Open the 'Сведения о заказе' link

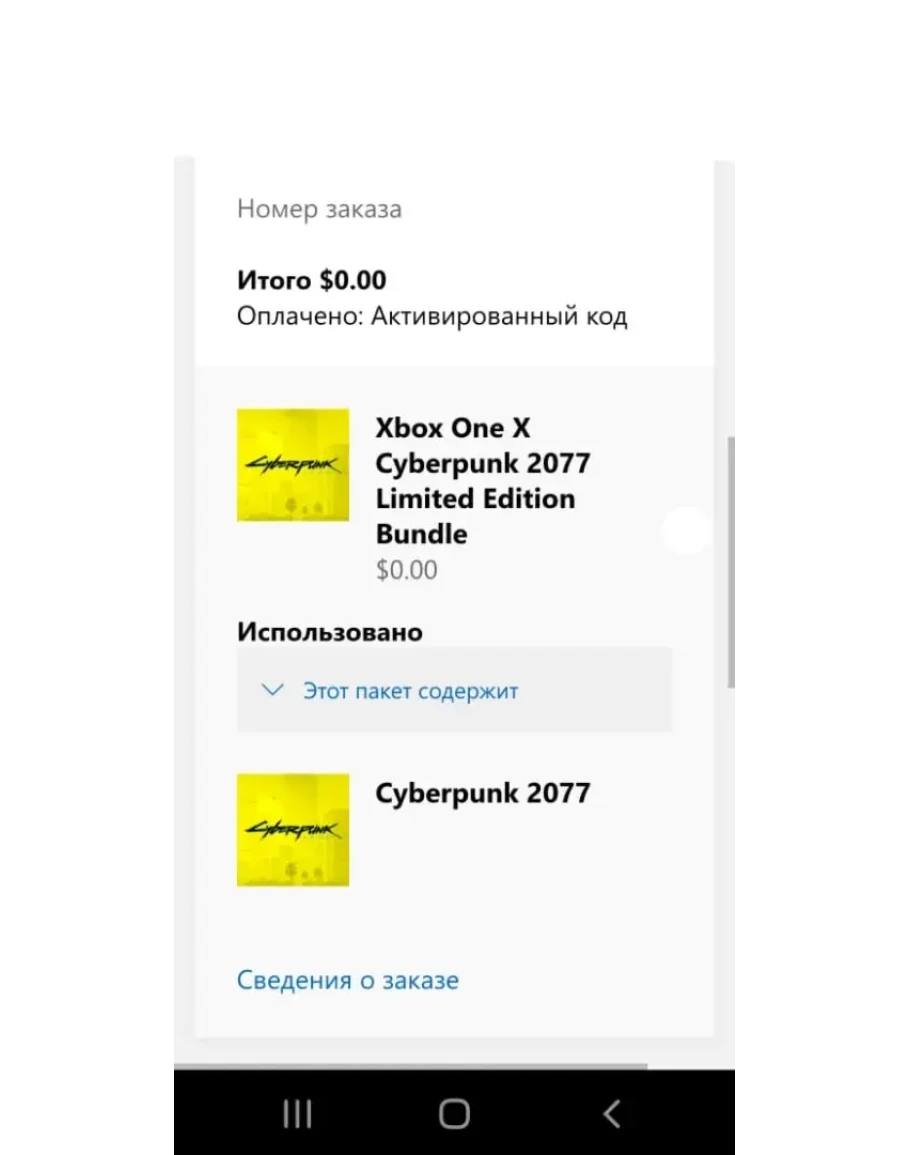(347, 980)
